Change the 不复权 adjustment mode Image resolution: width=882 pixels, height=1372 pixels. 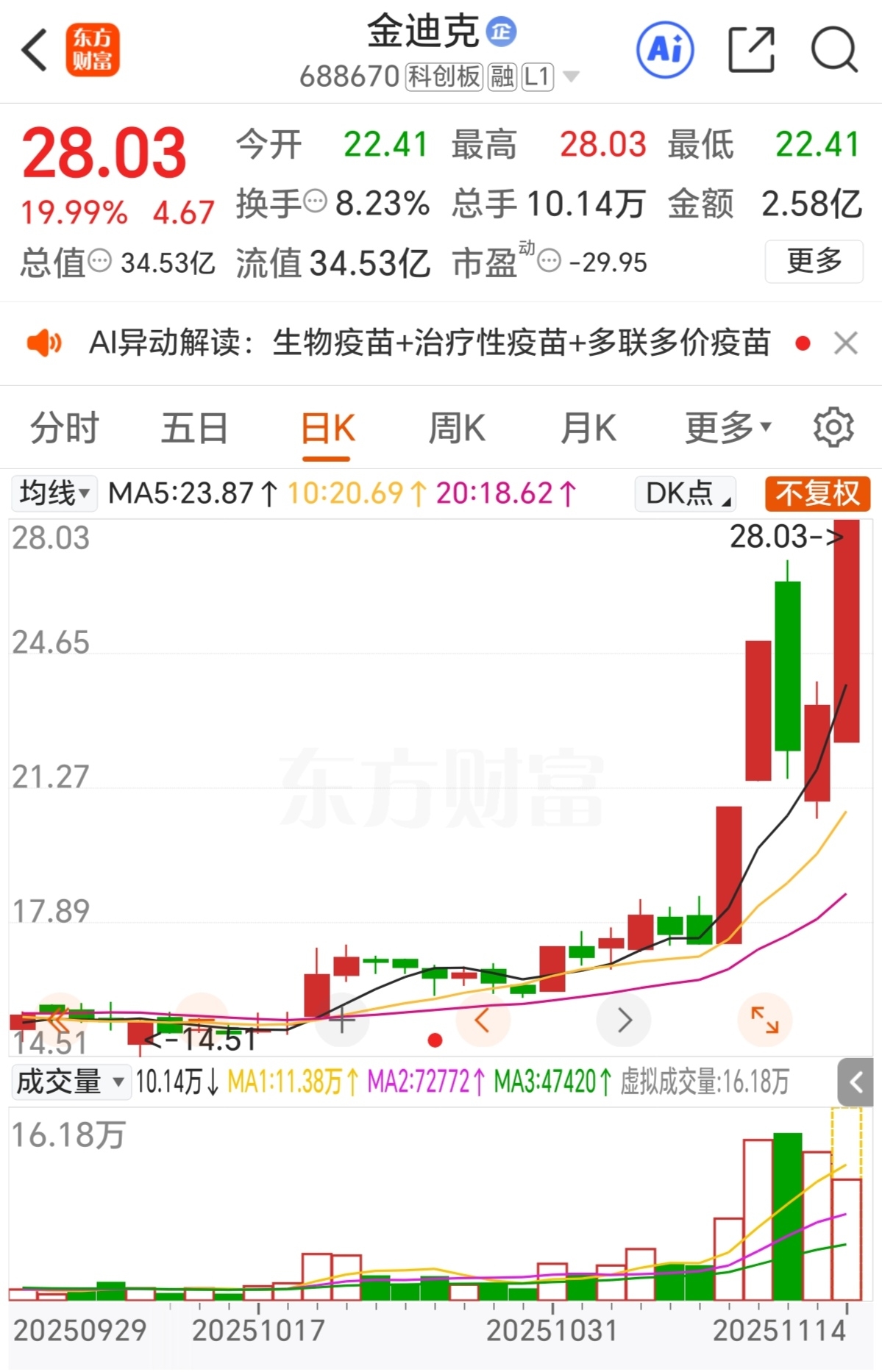(817, 493)
